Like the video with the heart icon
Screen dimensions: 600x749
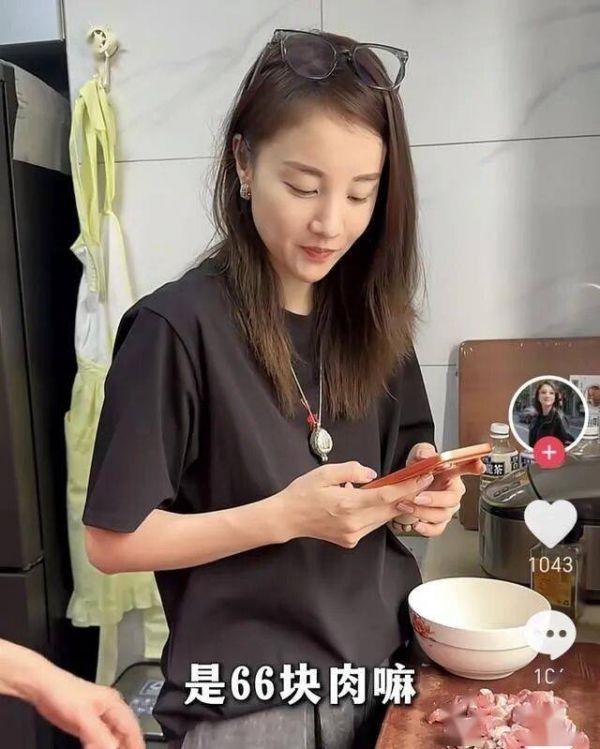point(550,522)
